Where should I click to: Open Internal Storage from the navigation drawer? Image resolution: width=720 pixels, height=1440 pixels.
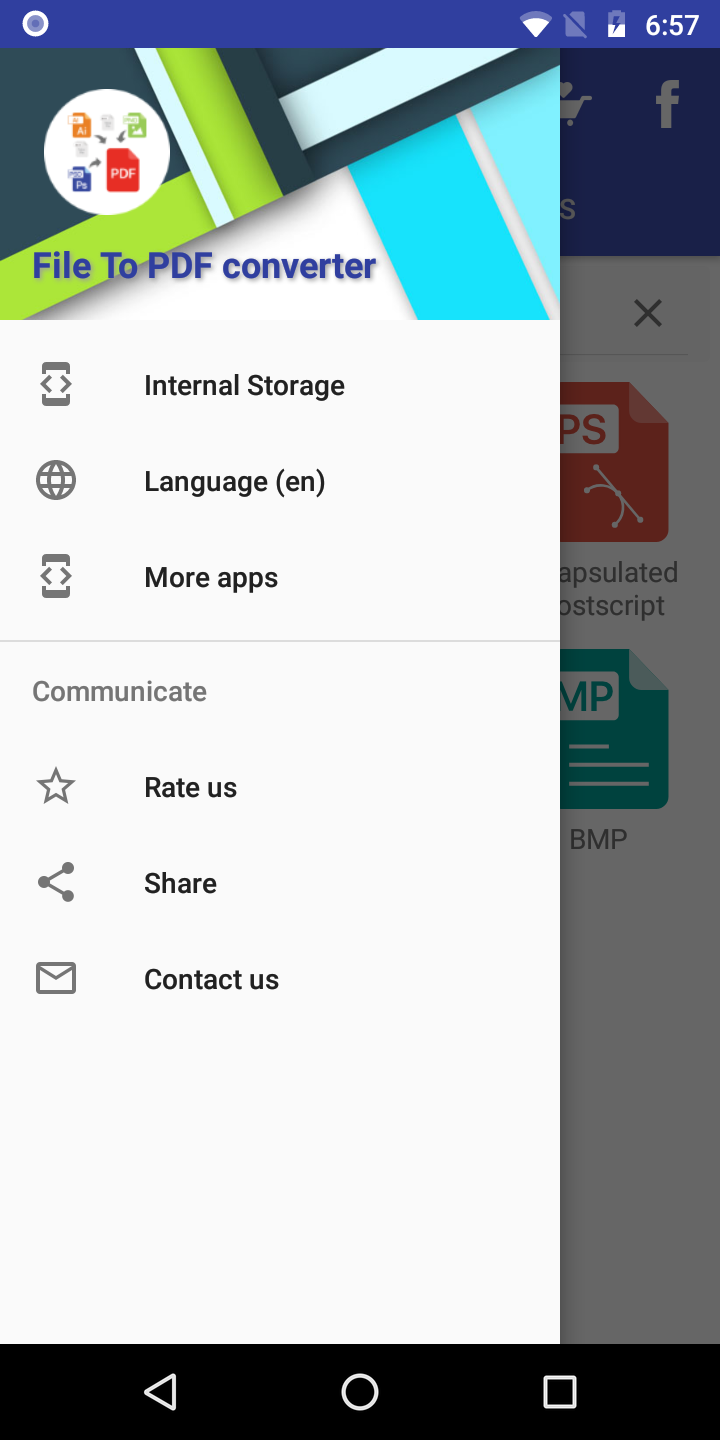click(244, 384)
